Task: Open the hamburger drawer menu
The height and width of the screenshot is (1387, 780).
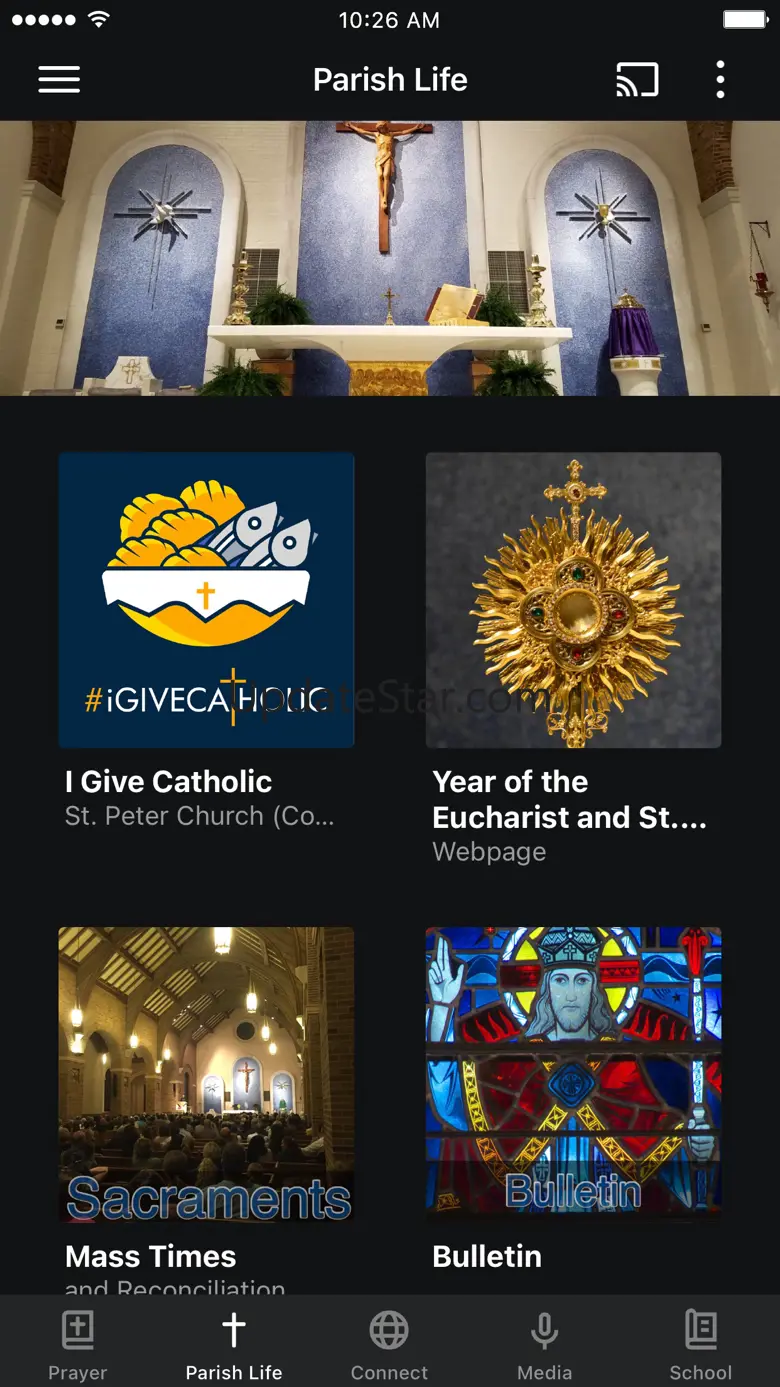Action: (x=59, y=80)
